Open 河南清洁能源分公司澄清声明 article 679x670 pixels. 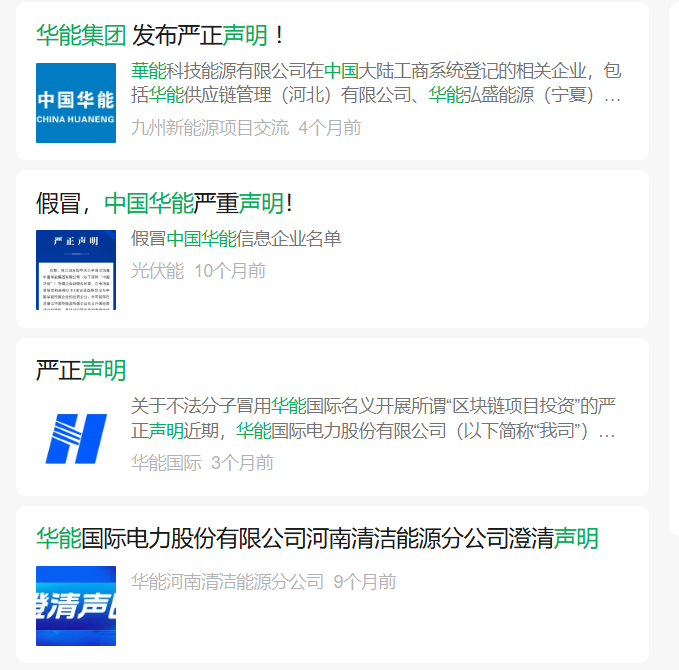pyautogui.click(x=317, y=539)
